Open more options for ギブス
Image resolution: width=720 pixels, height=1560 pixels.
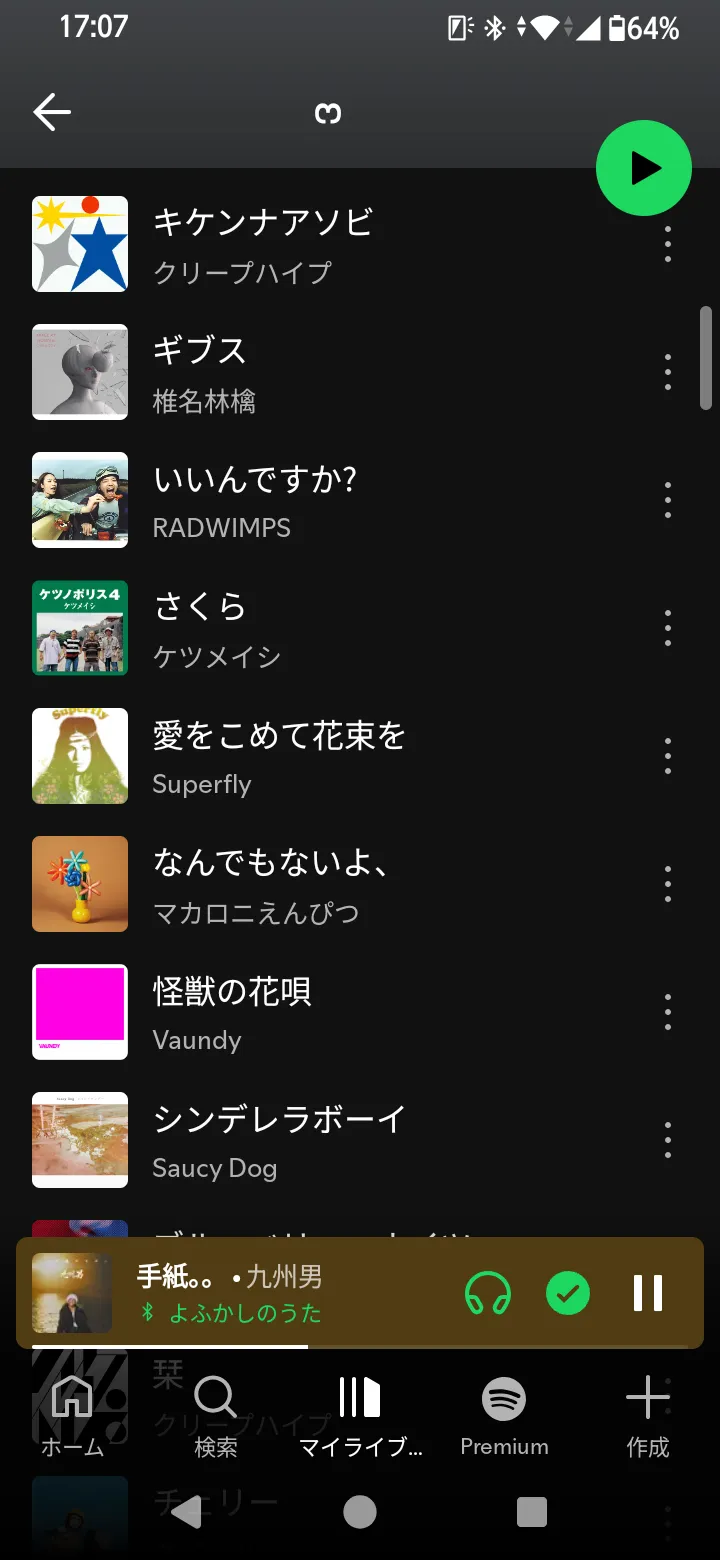[x=668, y=372]
